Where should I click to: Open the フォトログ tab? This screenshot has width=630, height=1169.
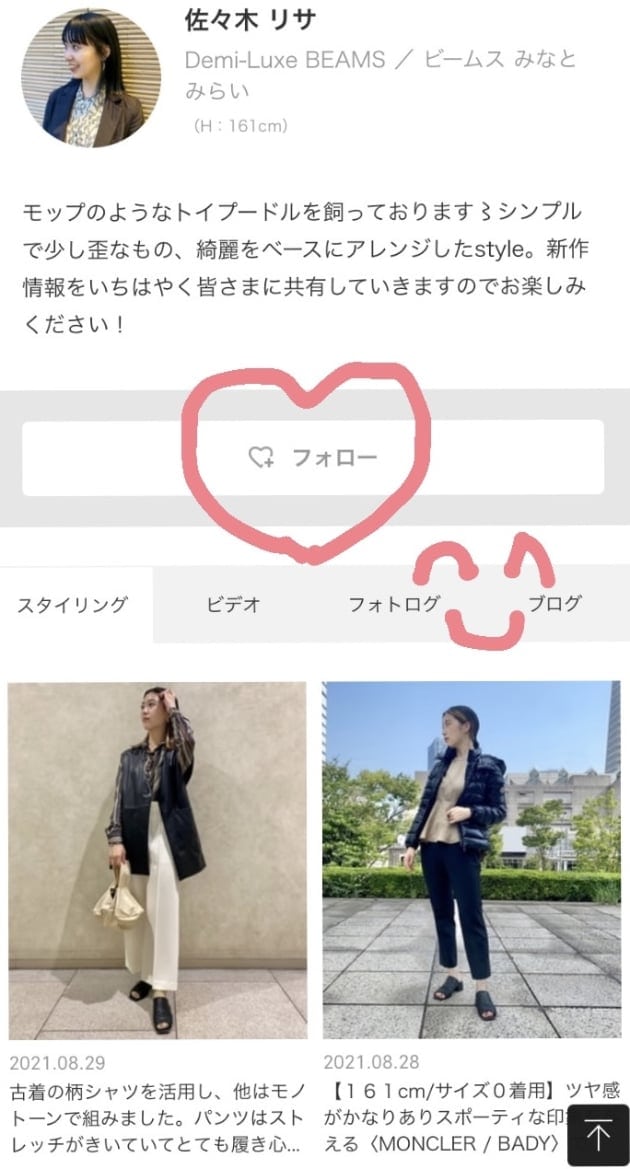(393, 604)
